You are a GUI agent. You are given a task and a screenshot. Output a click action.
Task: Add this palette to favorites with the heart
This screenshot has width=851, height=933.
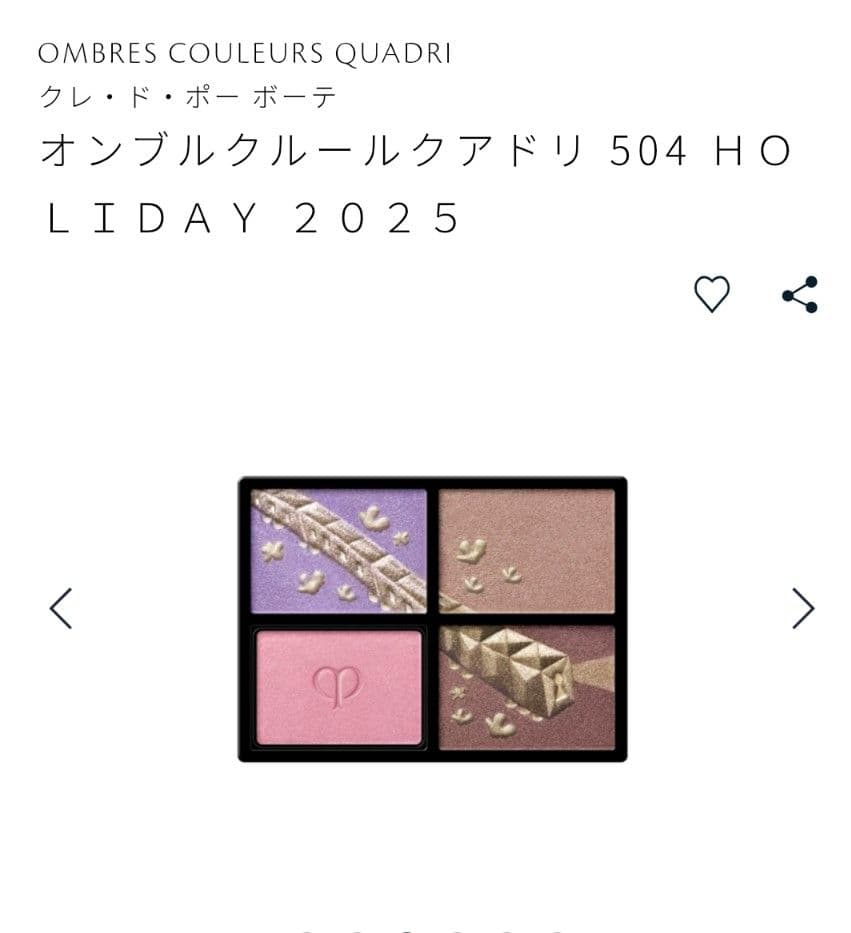point(711,295)
